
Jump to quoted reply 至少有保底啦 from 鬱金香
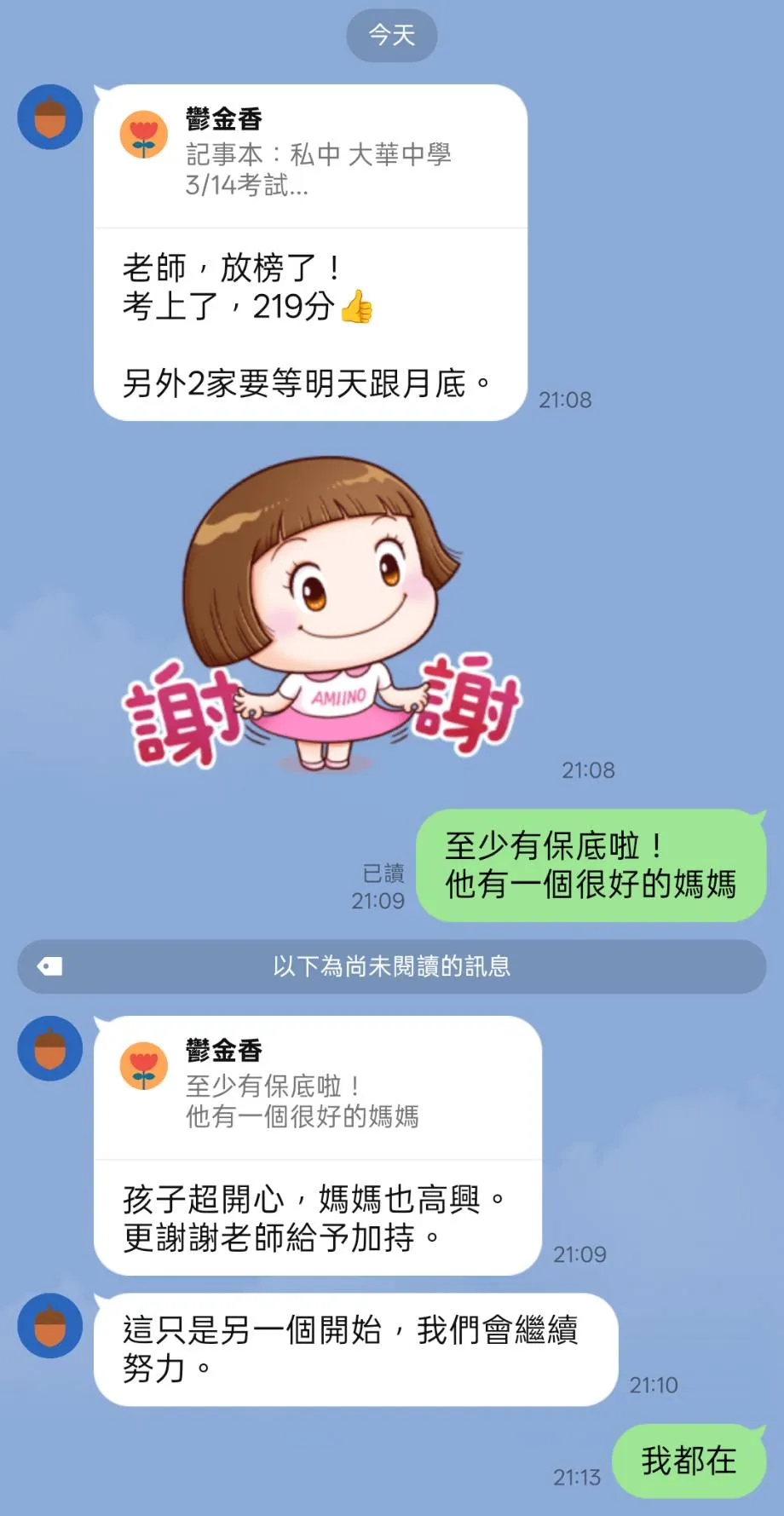(x=317, y=1087)
